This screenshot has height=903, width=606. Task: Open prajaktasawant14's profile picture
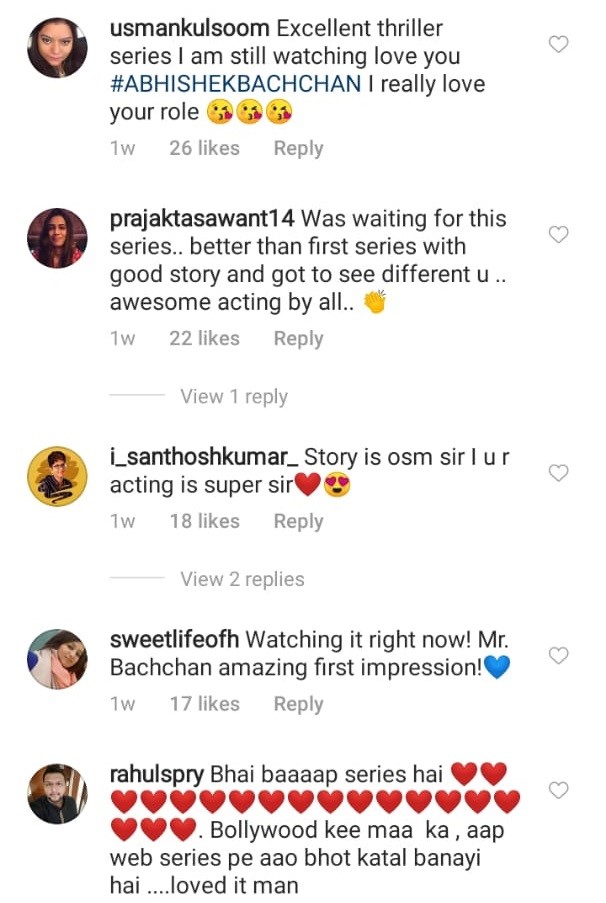[57, 237]
